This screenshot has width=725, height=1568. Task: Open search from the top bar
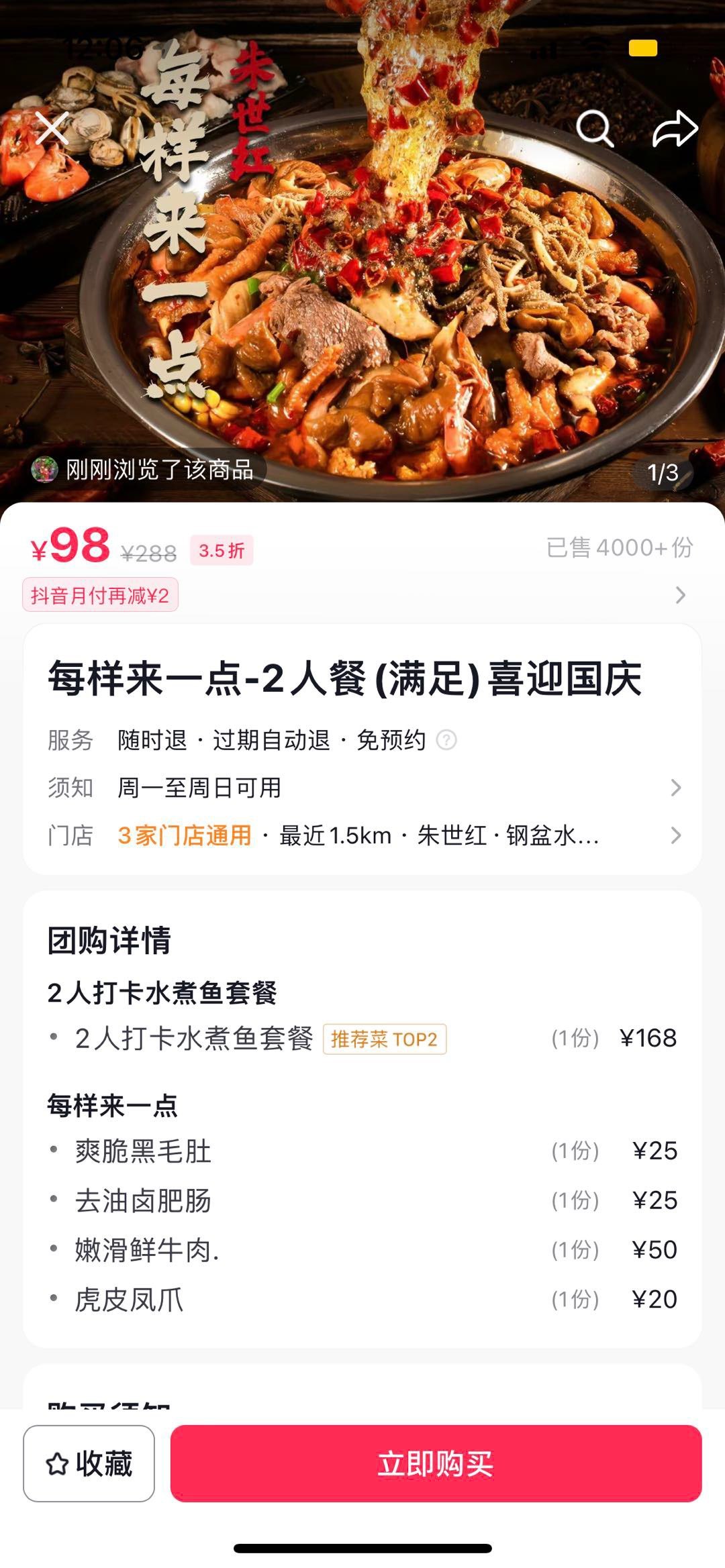(x=595, y=127)
